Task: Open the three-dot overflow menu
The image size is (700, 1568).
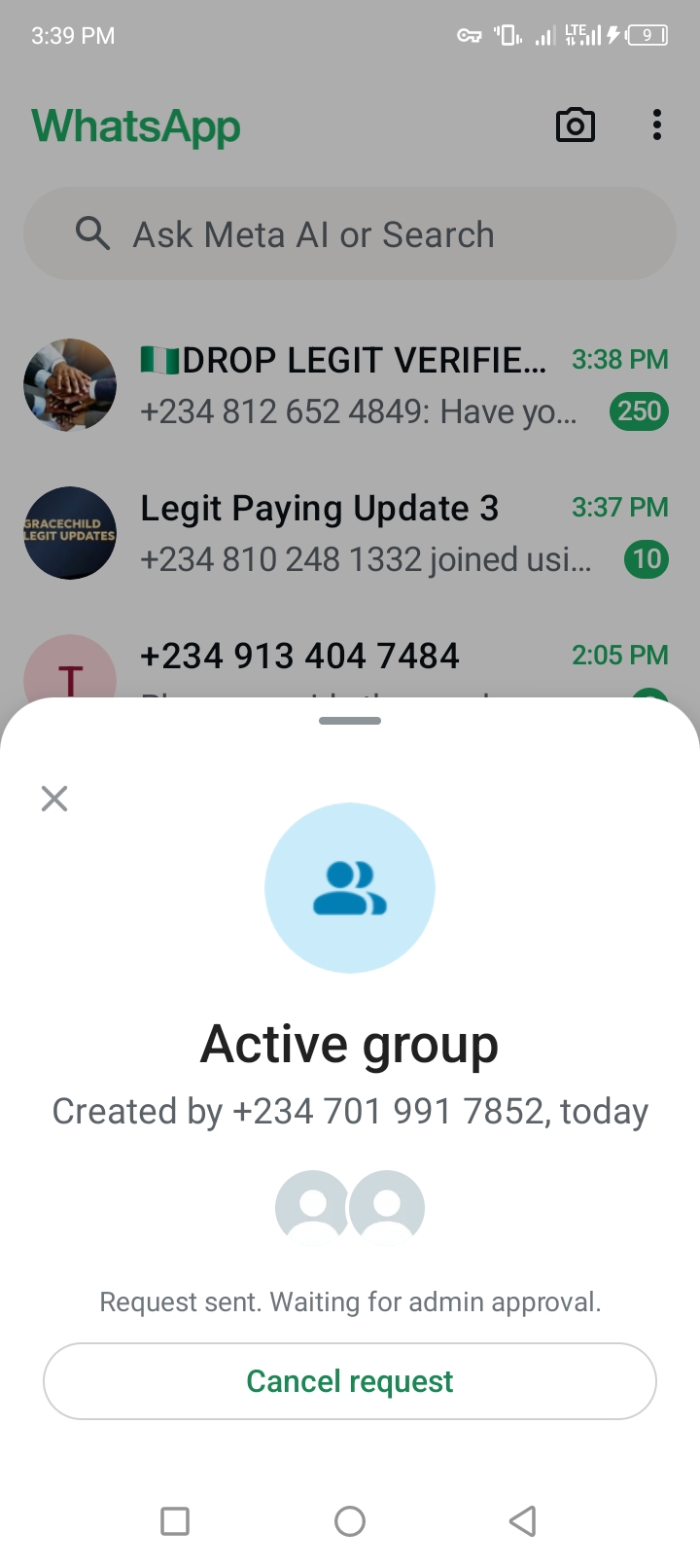Action: 657,125
